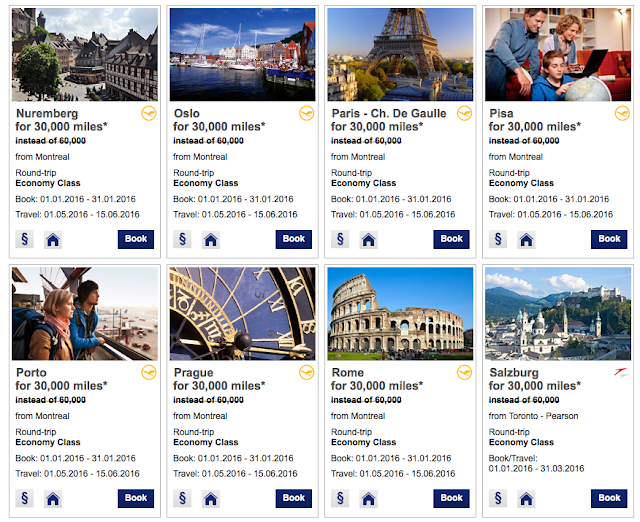The width and height of the screenshot is (640, 522).
Task: Book the Rome flight offer
Action: pos(452,498)
